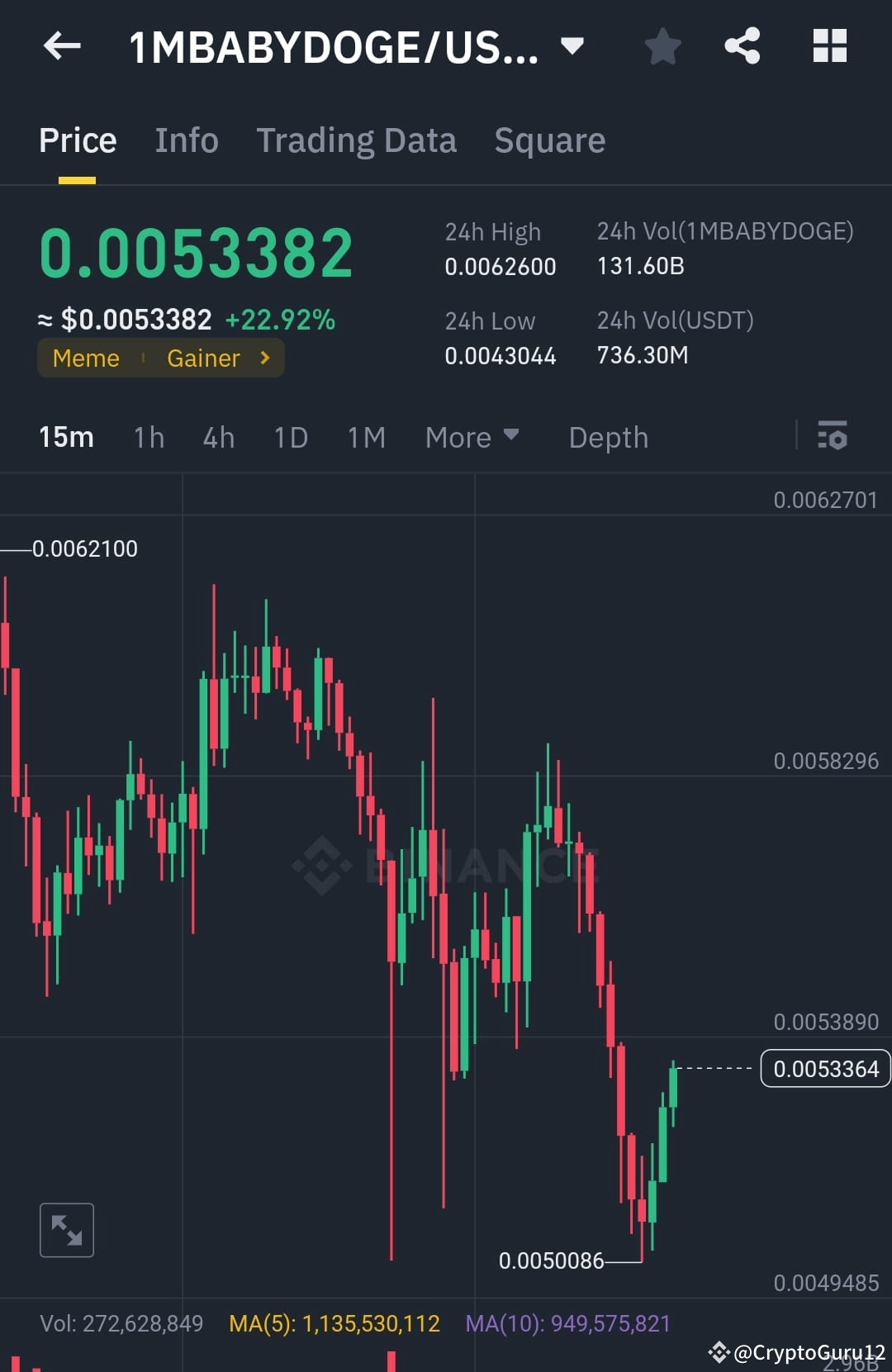Screen dimensions: 892x1372
Task: Open chart indicator settings icon beside Depth
Action: [833, 437]
